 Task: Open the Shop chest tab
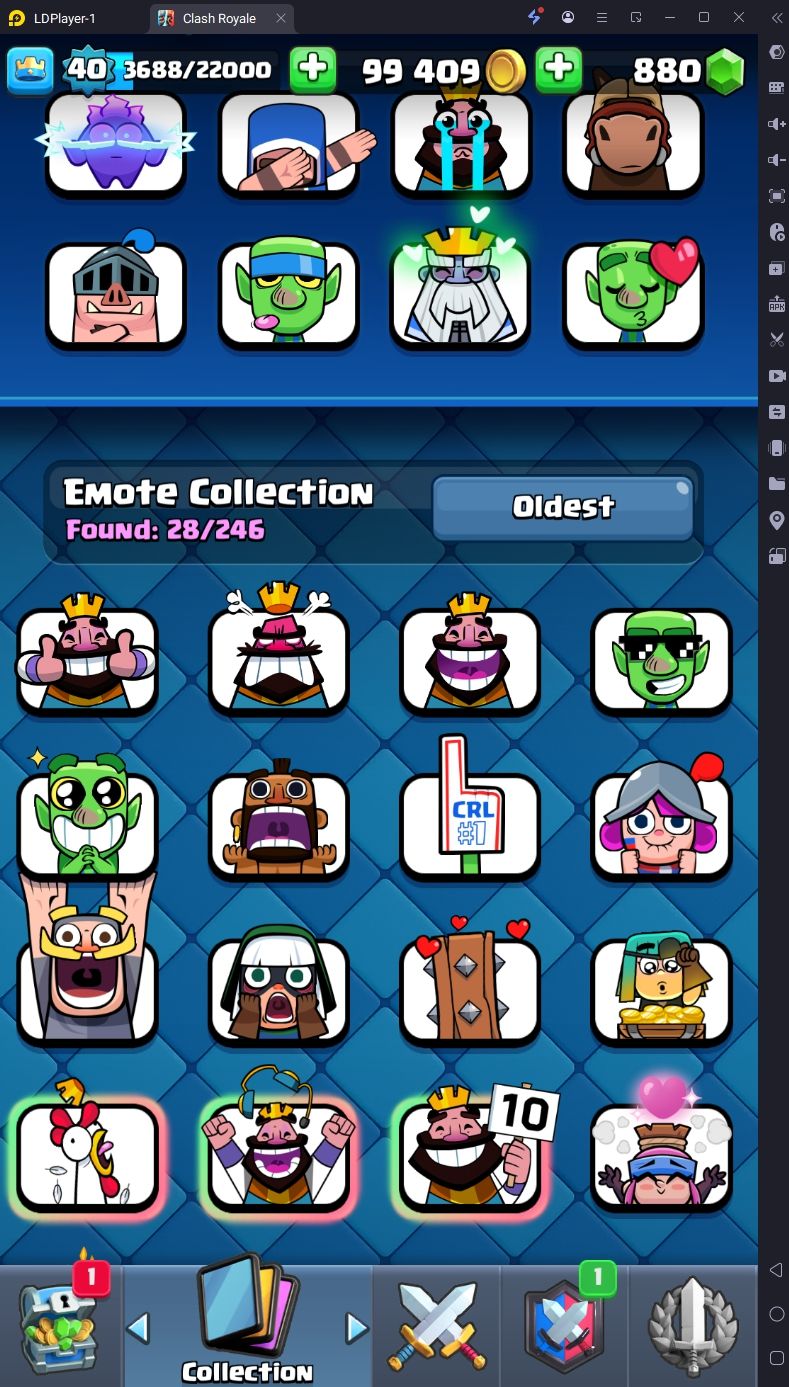pyautogui.click(x=60, y=1325)
